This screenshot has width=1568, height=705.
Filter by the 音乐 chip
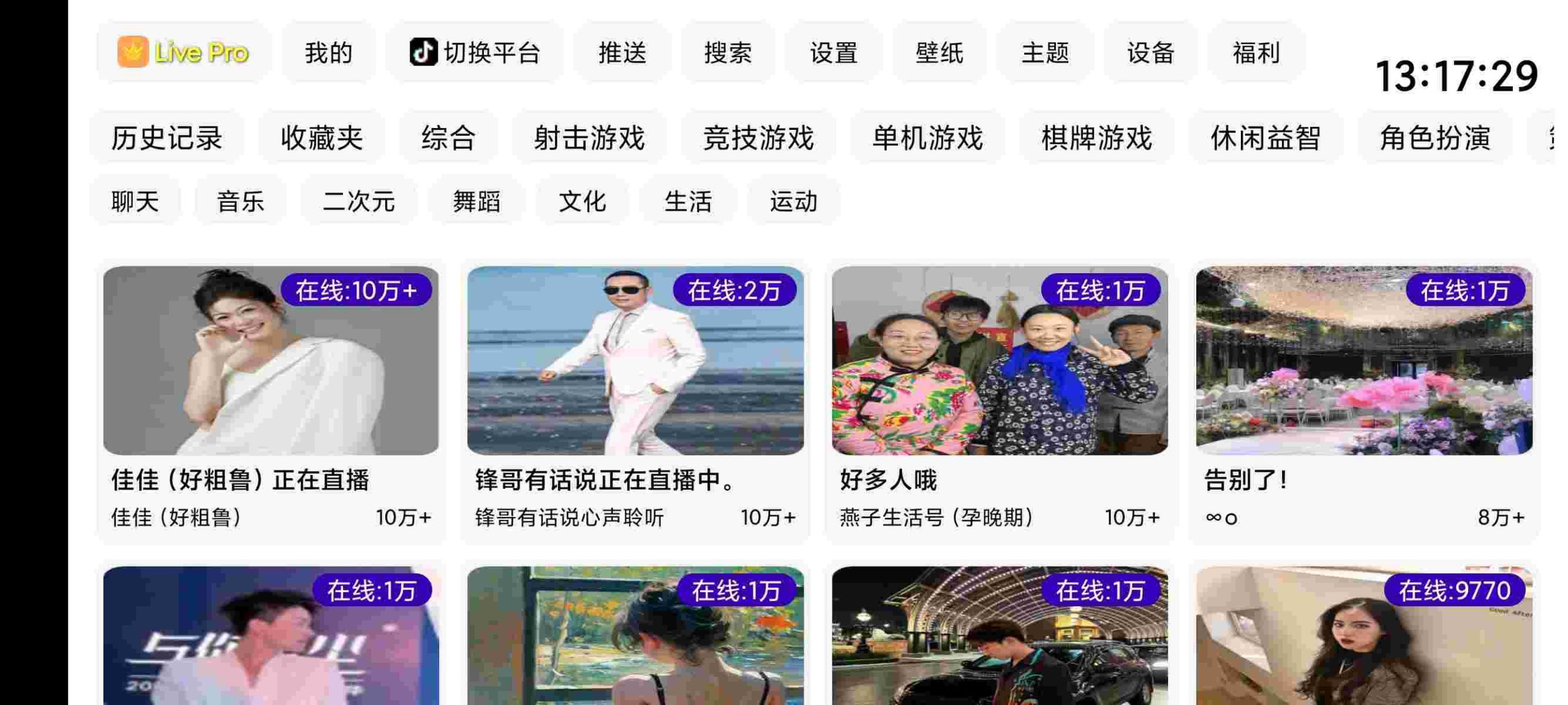coord(240,201)
